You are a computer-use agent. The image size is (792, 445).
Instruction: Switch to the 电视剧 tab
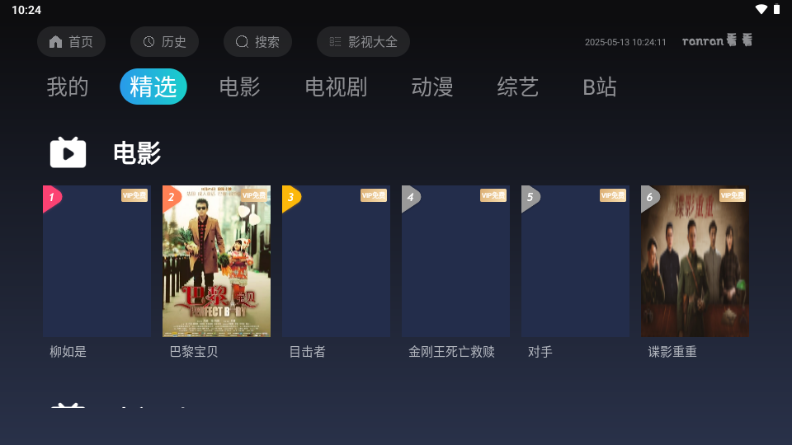pos(335,87)
